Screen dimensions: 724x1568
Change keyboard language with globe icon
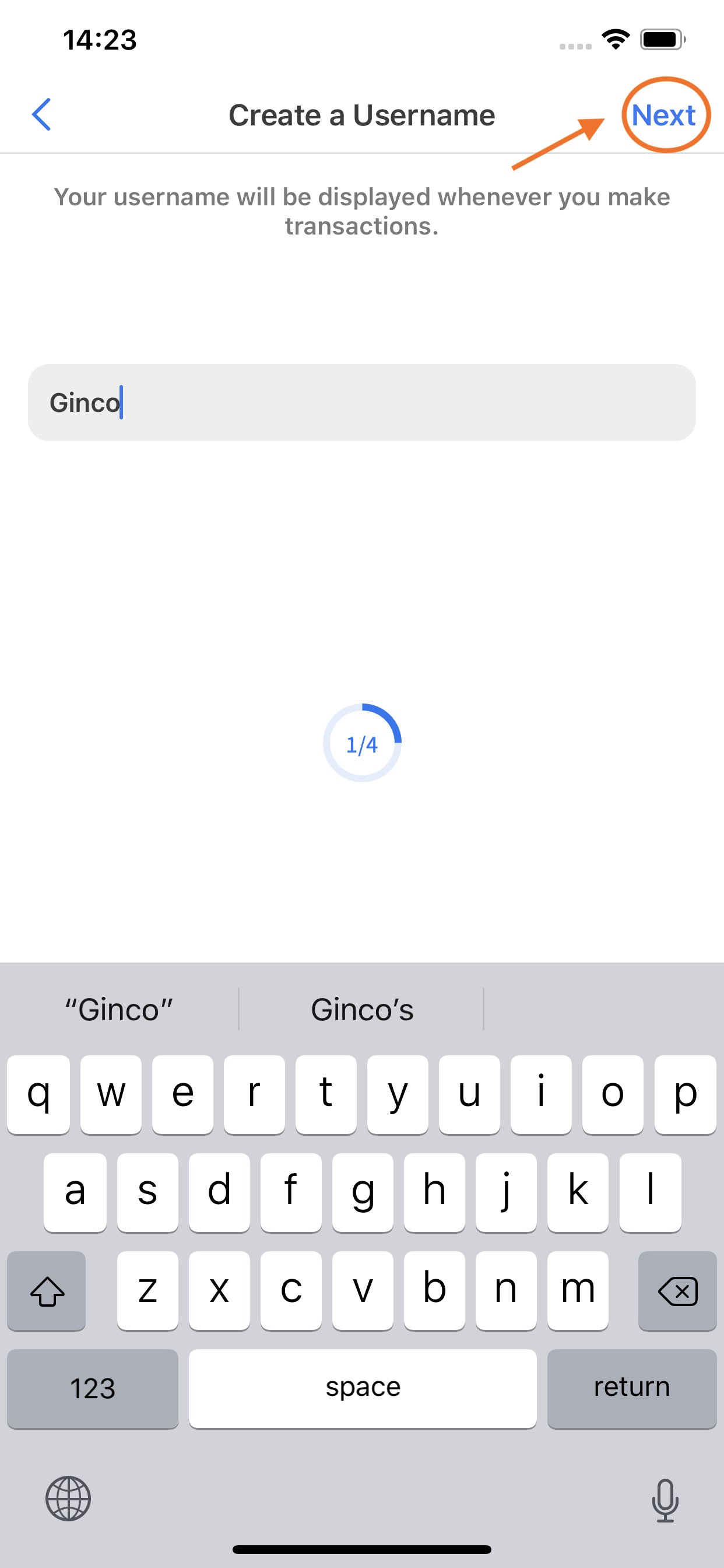coord(68,1499)
